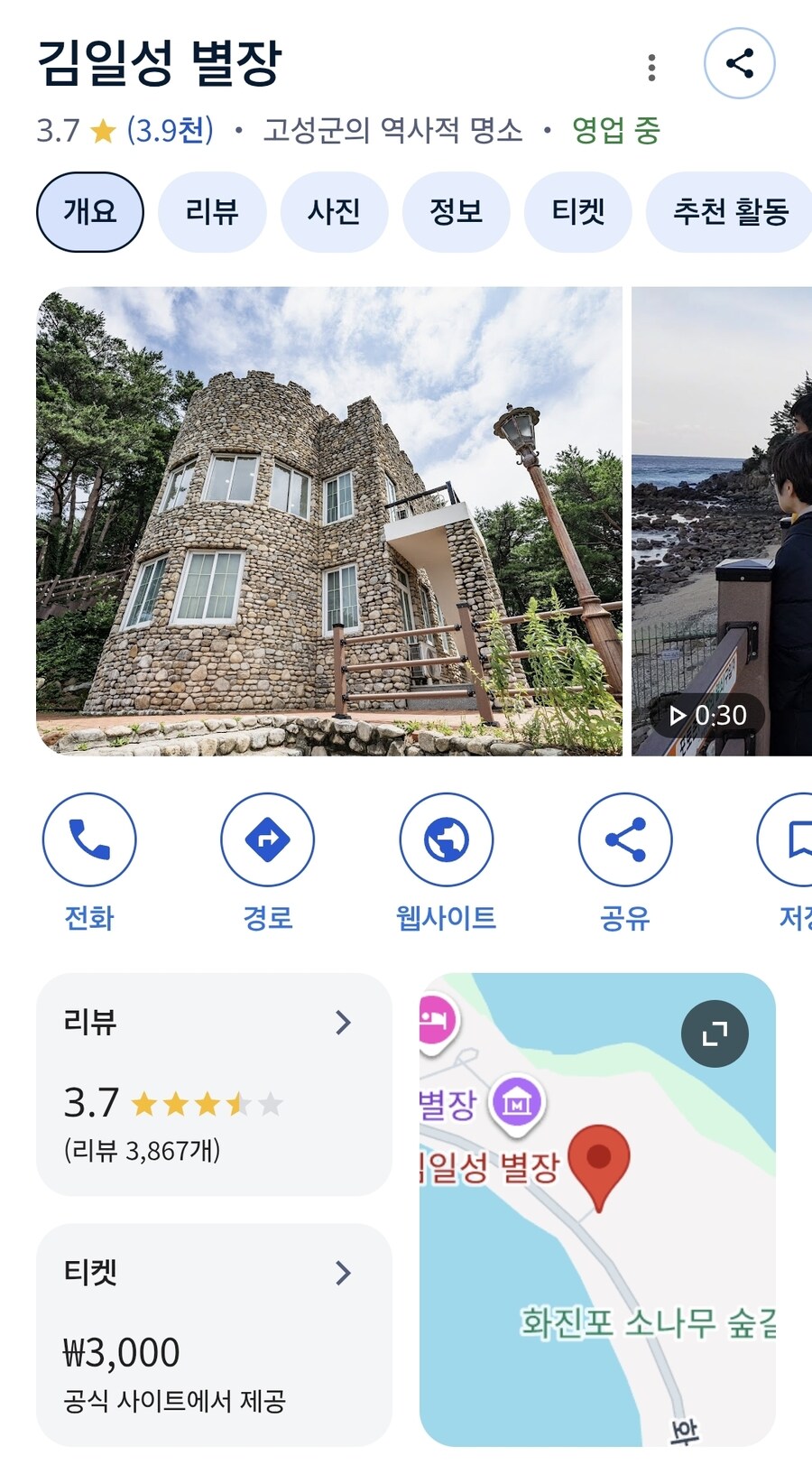
Task: Select the 추천 활동 tab
Action: click(732, 211)
